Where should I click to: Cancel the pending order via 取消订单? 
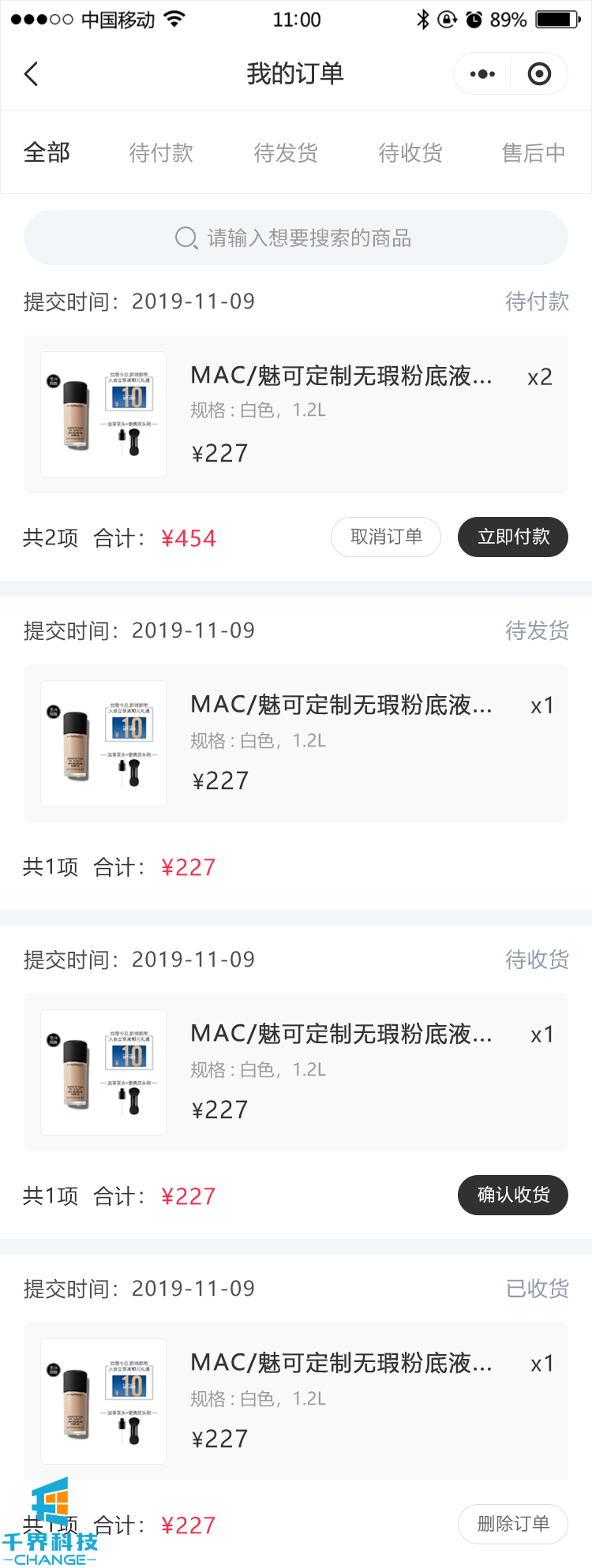coord(386,537)
